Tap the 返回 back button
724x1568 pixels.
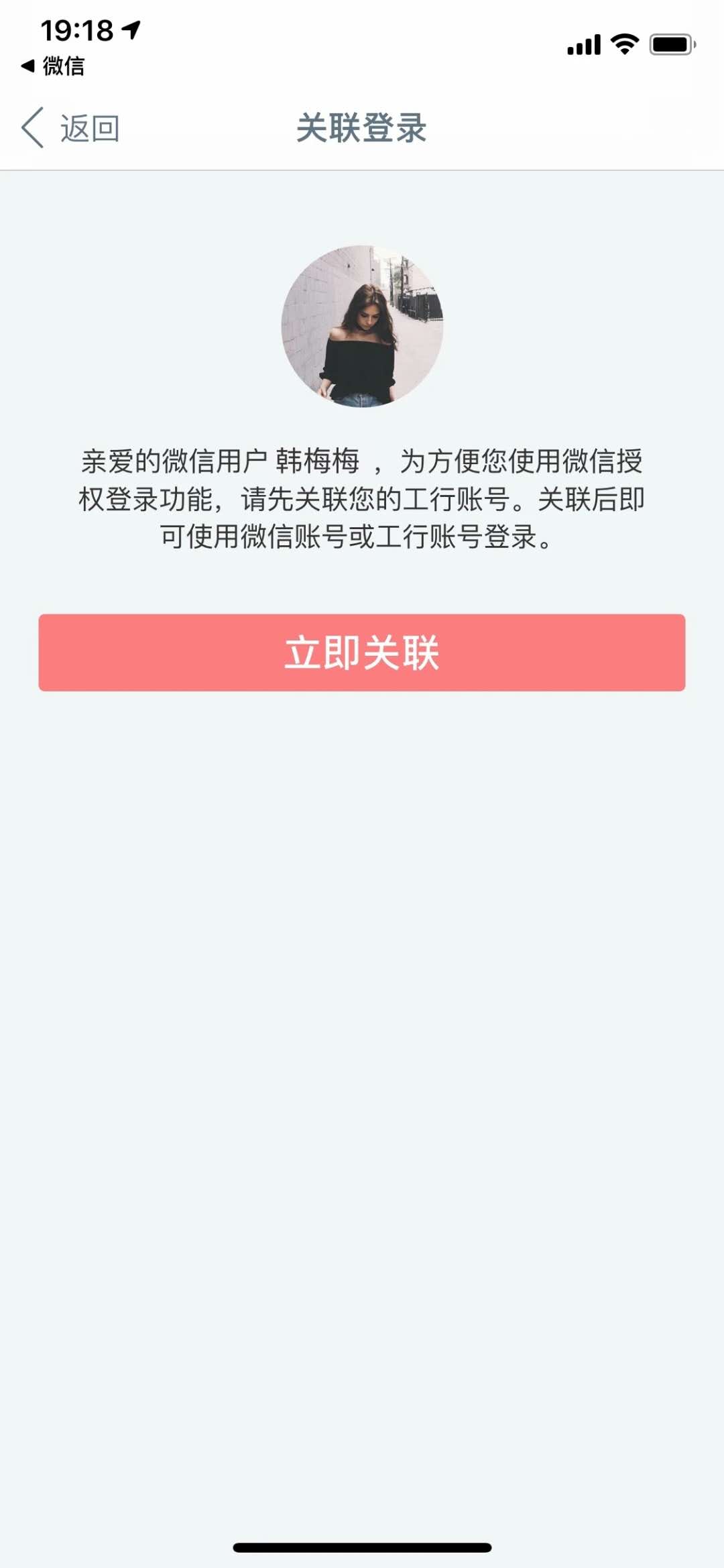(70, 128)
